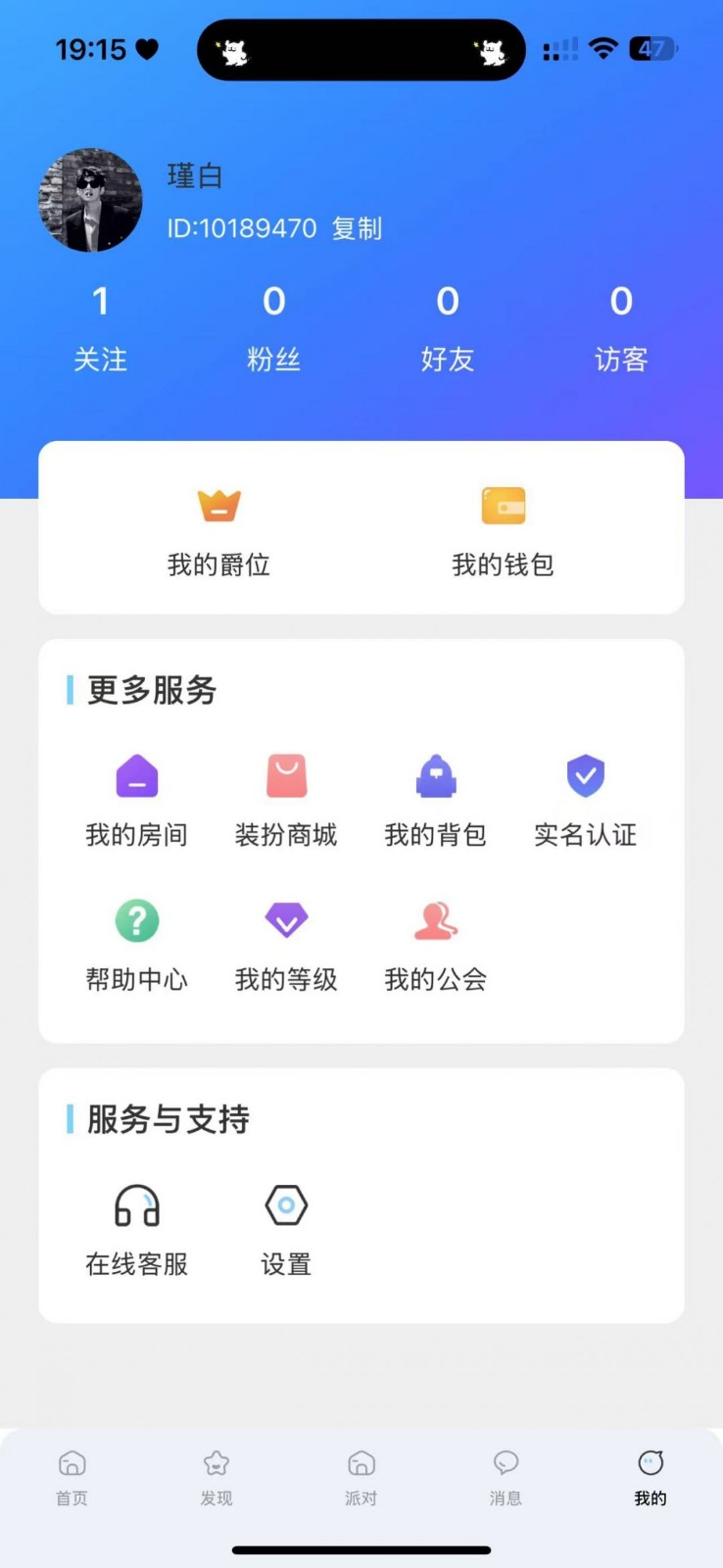Switch to the 发现 tab
This screenshot has width=723, height=1568.
pyautogui.click(x=217, y=1475)
